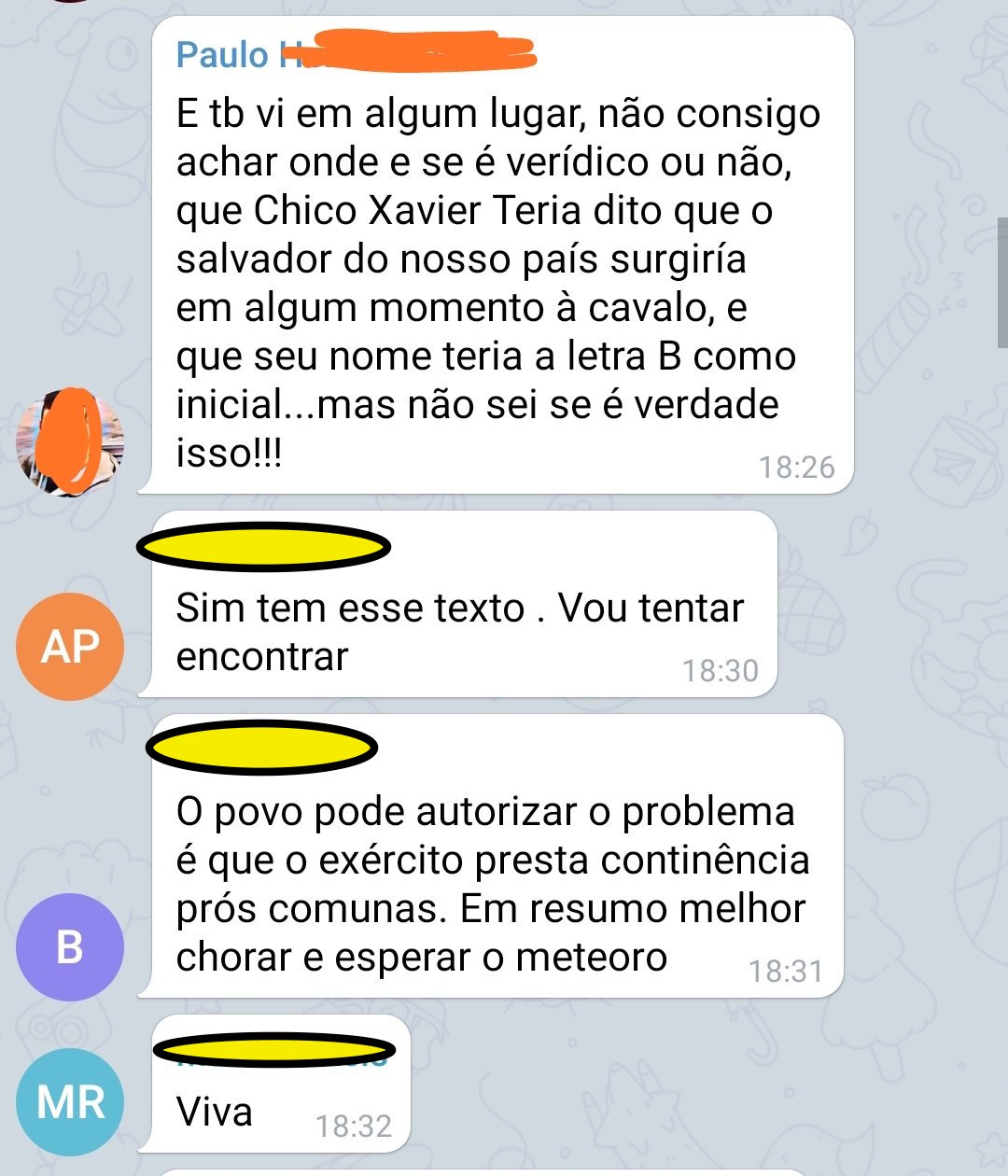Open Paulo's profile from his name
This screenshot has height=1176, width=1008.
click(222, 55)
